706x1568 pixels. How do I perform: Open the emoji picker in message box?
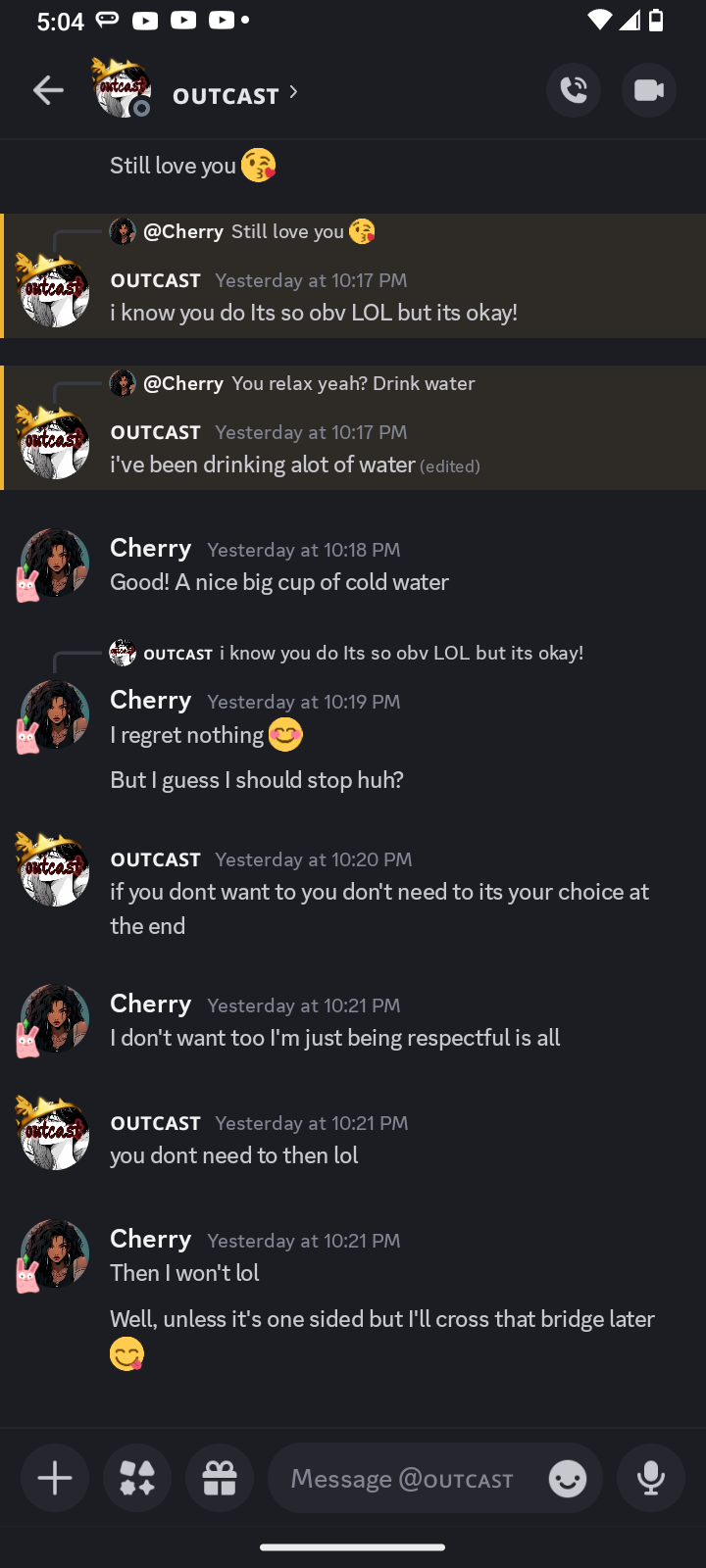pyautogui.click(x=568, y=1478)
